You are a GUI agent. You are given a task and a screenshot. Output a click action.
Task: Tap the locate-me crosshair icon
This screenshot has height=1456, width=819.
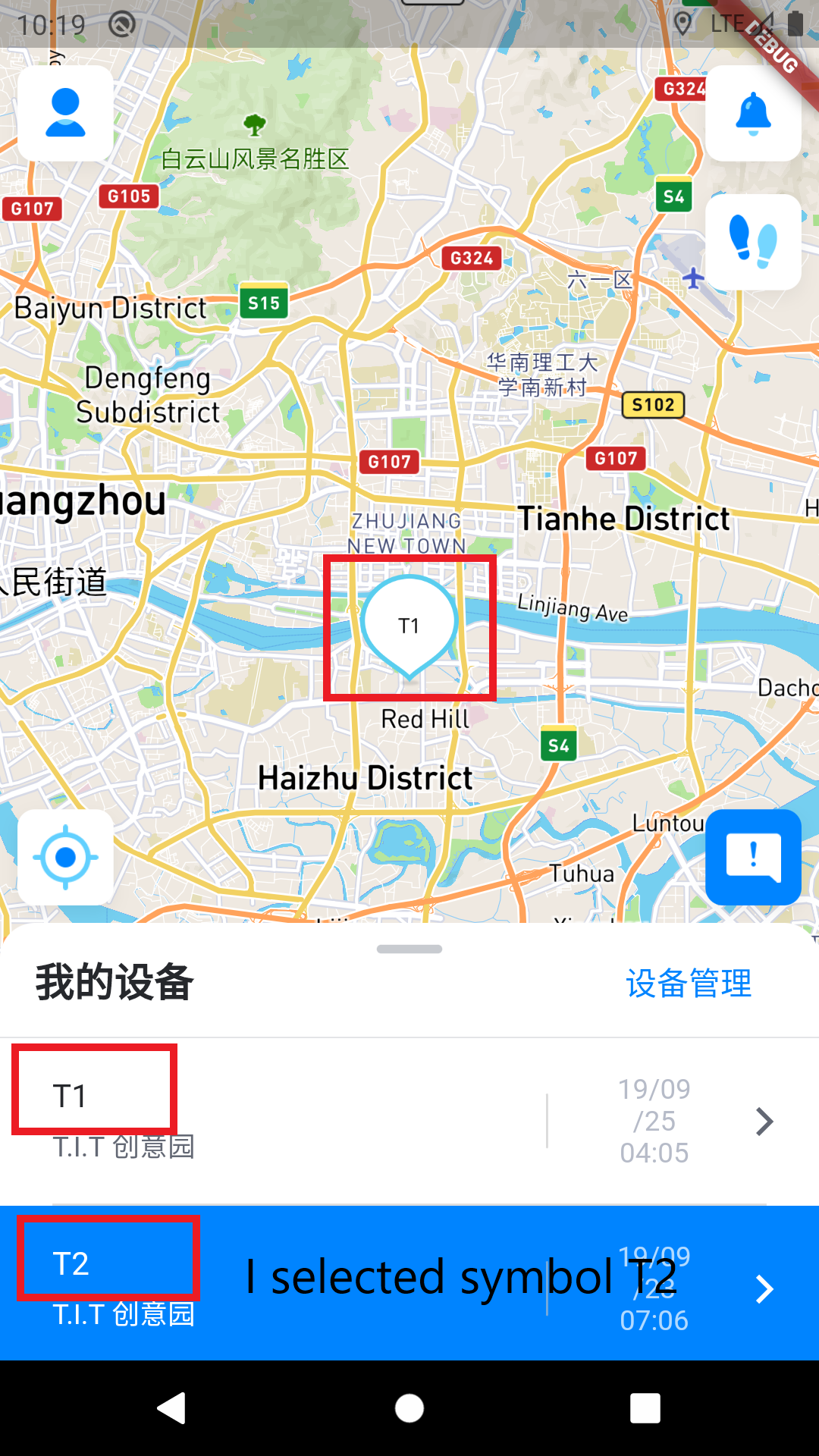[x=65, y=857]
